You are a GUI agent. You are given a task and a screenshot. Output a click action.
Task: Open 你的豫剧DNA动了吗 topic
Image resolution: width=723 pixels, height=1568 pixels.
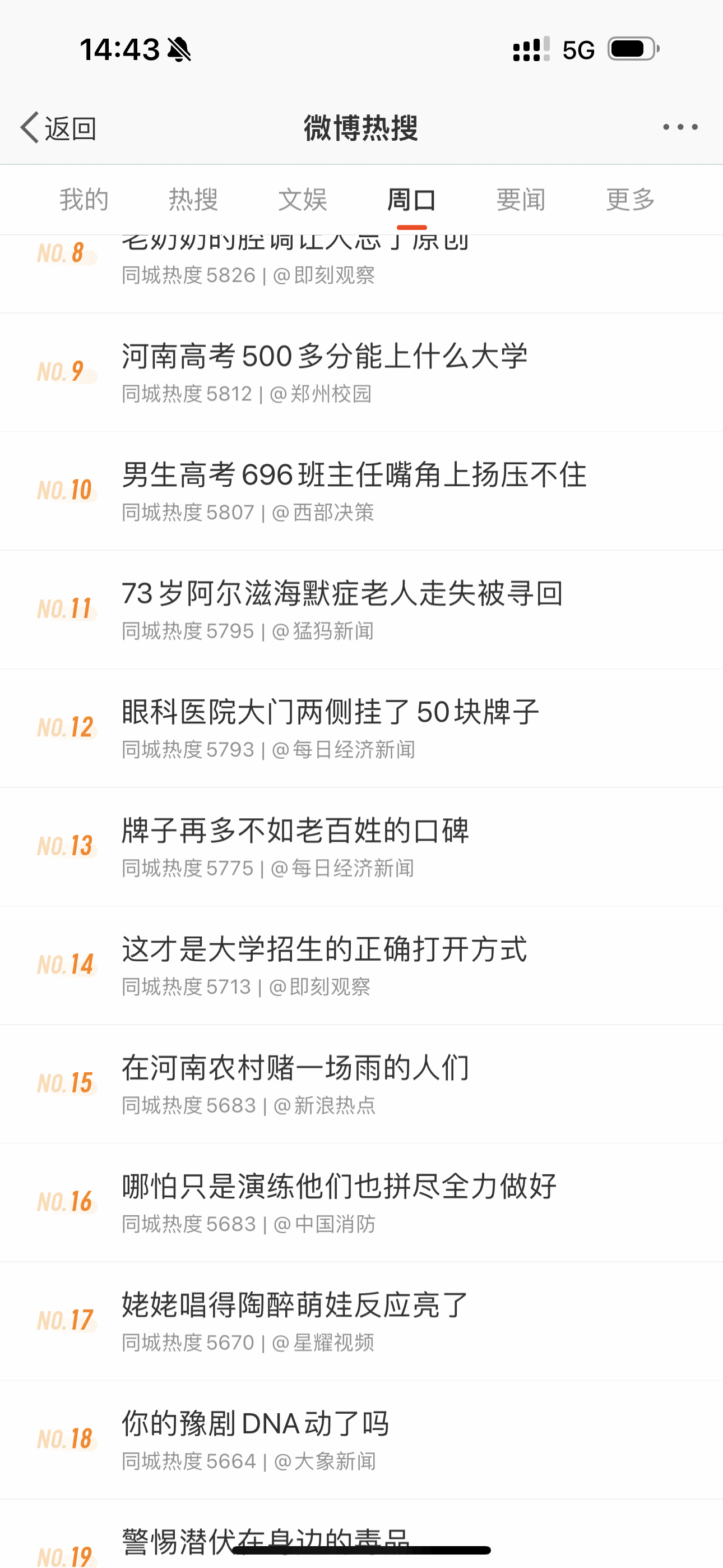point(361,1441)
